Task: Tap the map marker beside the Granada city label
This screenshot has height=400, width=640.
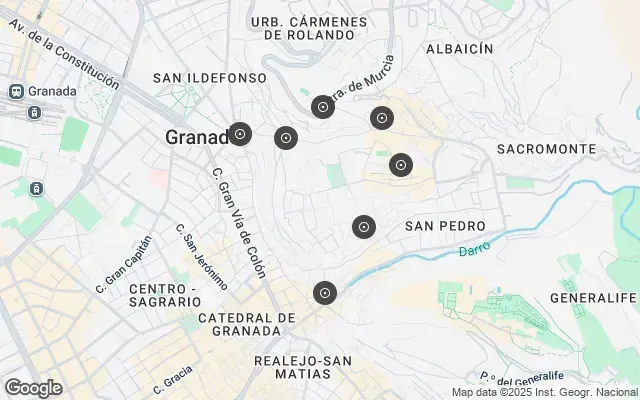Action: point(240,133)
